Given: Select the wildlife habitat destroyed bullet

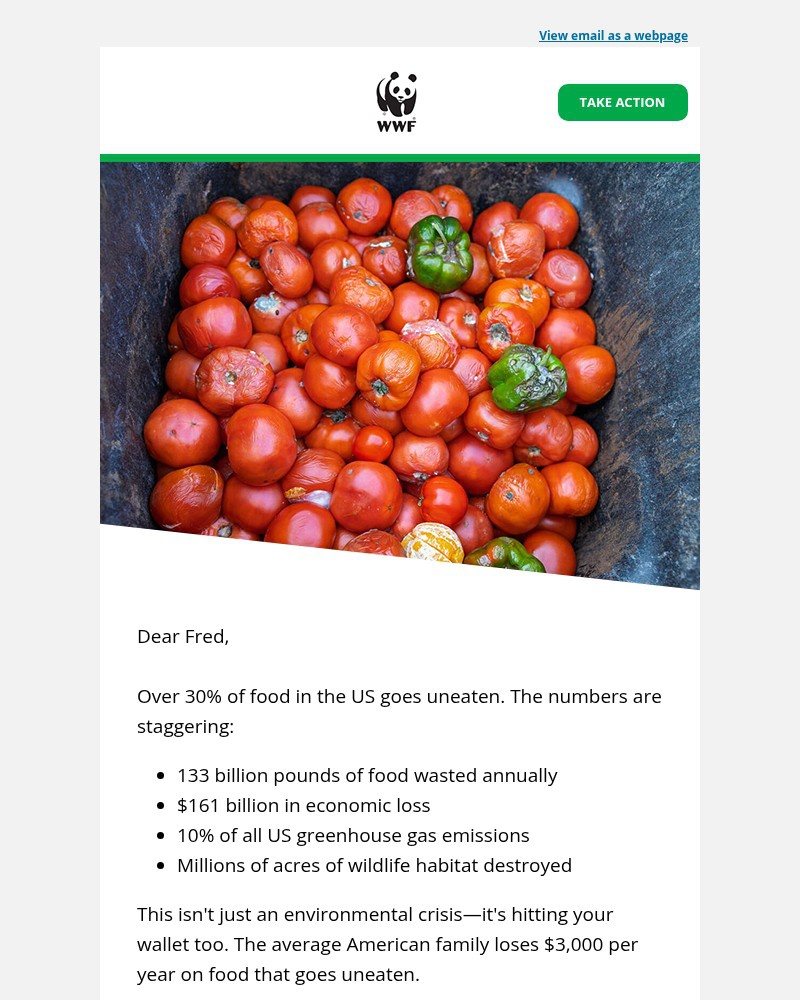Looking at the screenshot, I should 374,865.
